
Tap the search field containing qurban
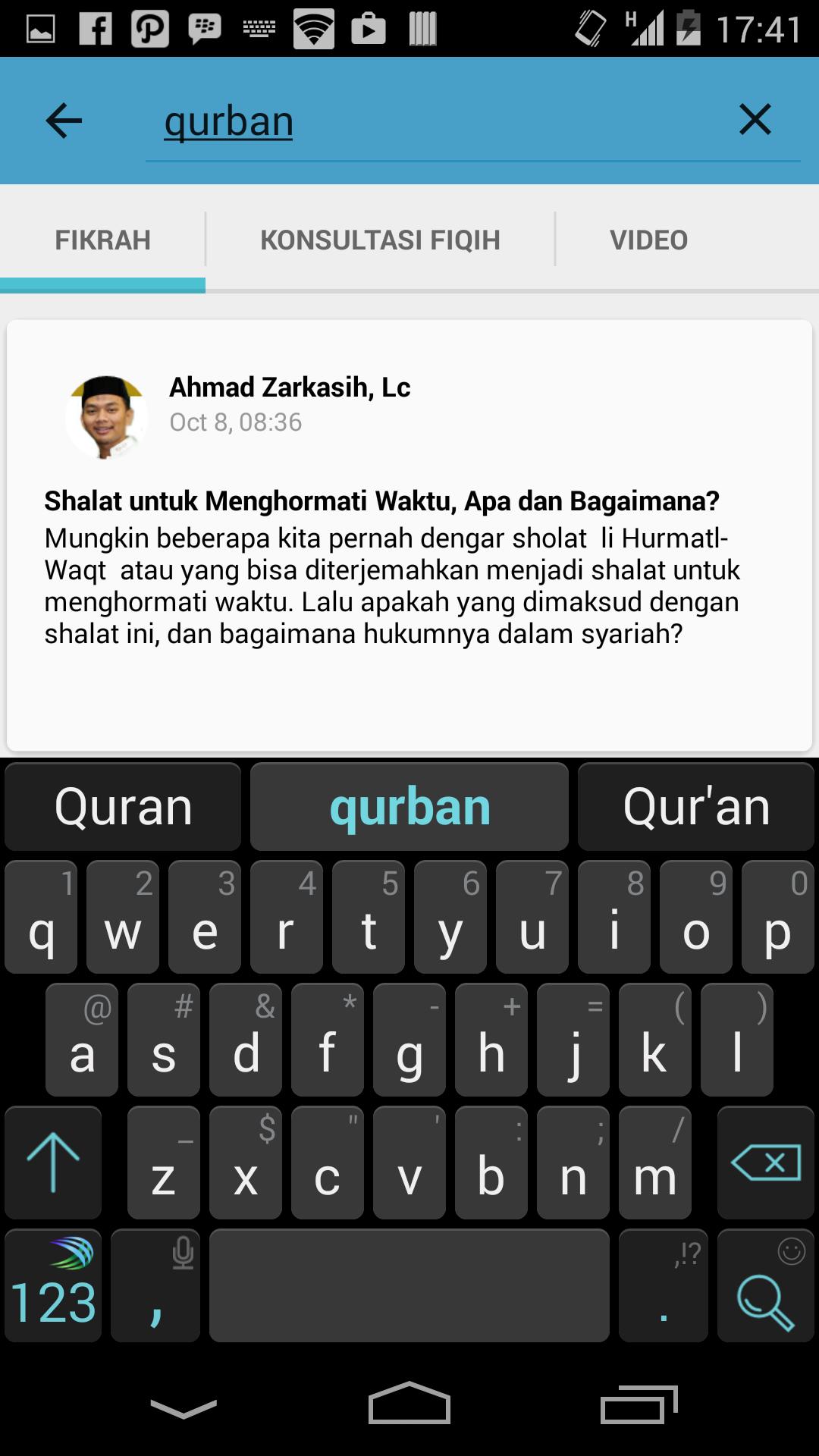tap(425, 122)
